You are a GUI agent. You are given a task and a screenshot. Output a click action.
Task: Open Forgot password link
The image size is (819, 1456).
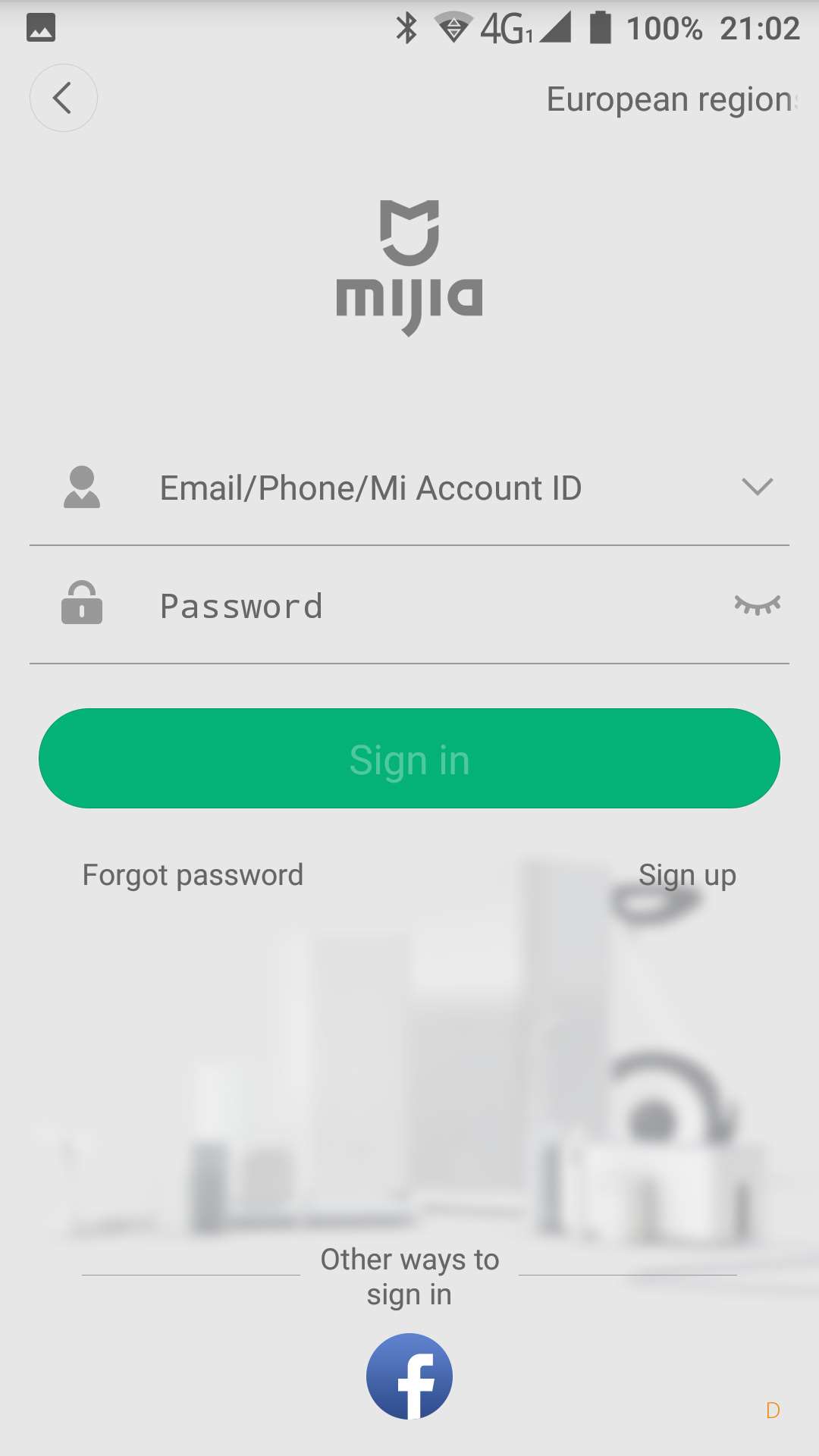point(193,875)
